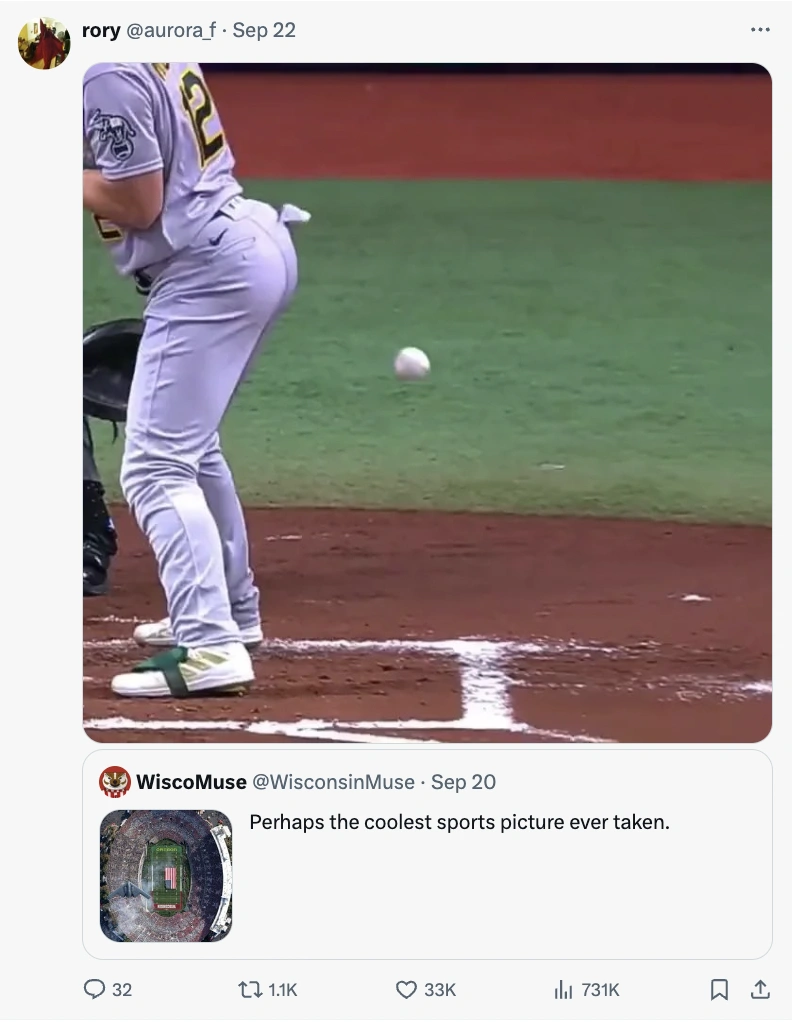Image resolution: width=792 pixels, height=1022 pixels.
Task: Open the tweet's three-dot overflow menu
Action: tap(760, 30)
